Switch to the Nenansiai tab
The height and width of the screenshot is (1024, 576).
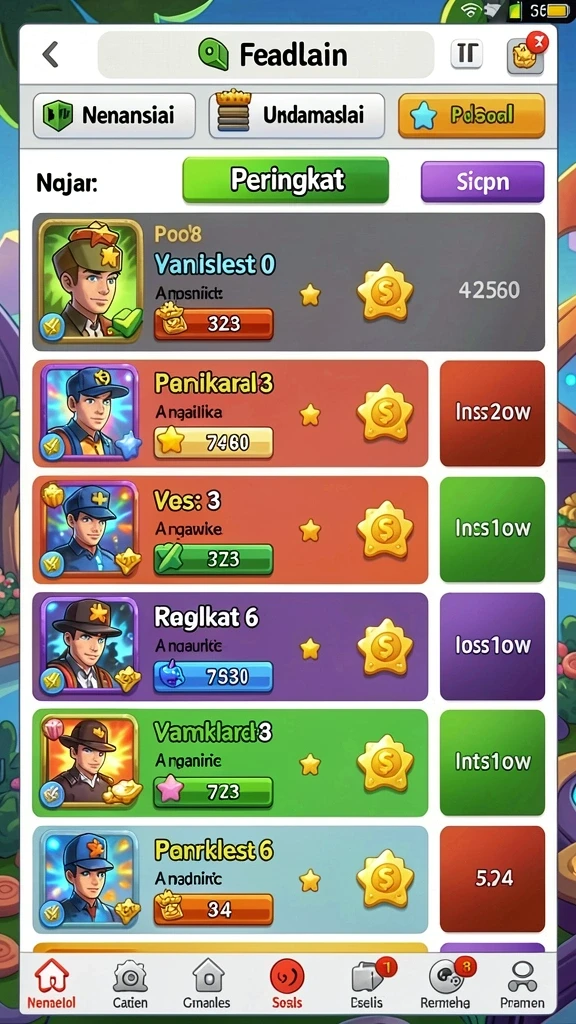114,116
